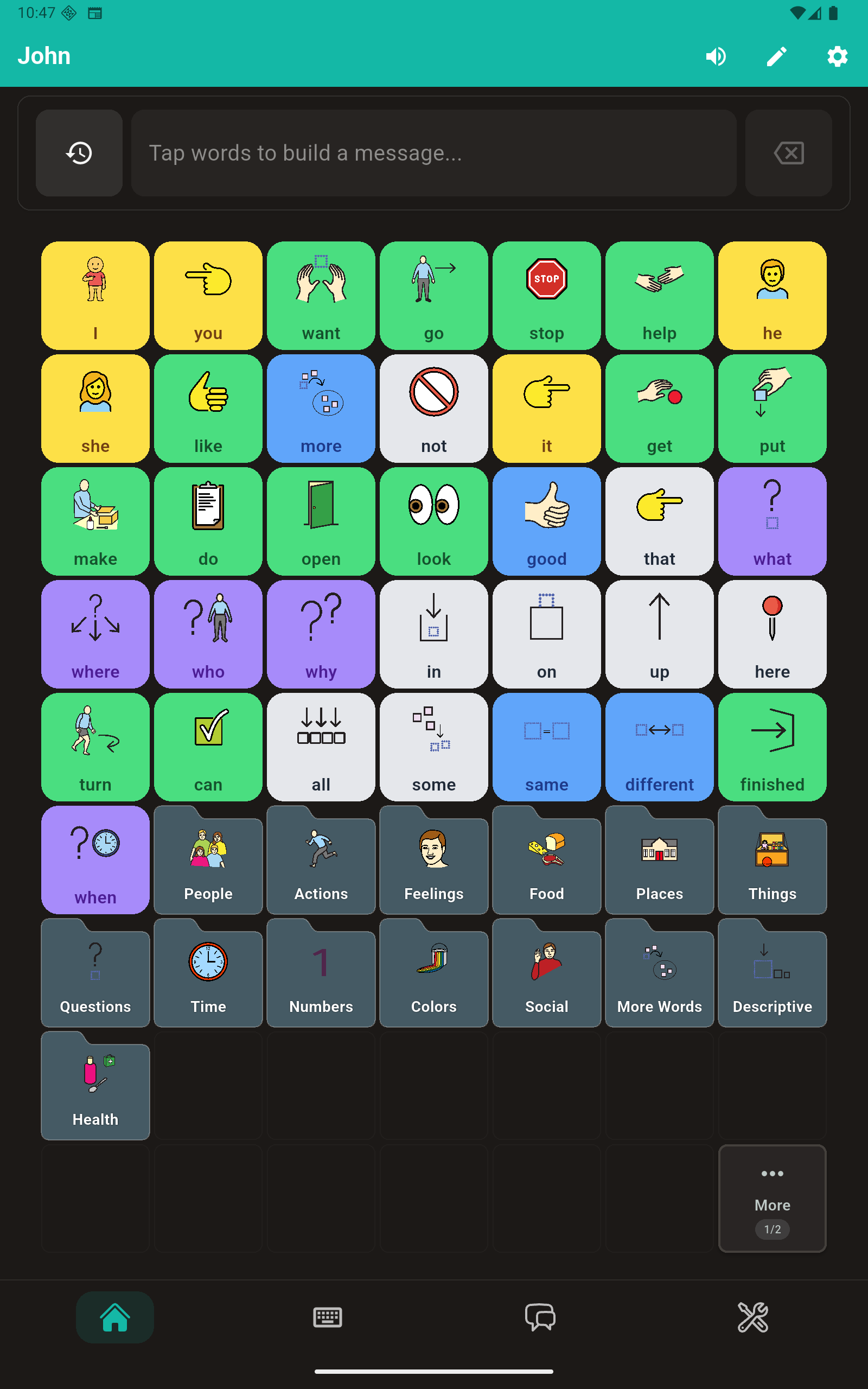Select the 'help' word symbol

click(659, 296)
